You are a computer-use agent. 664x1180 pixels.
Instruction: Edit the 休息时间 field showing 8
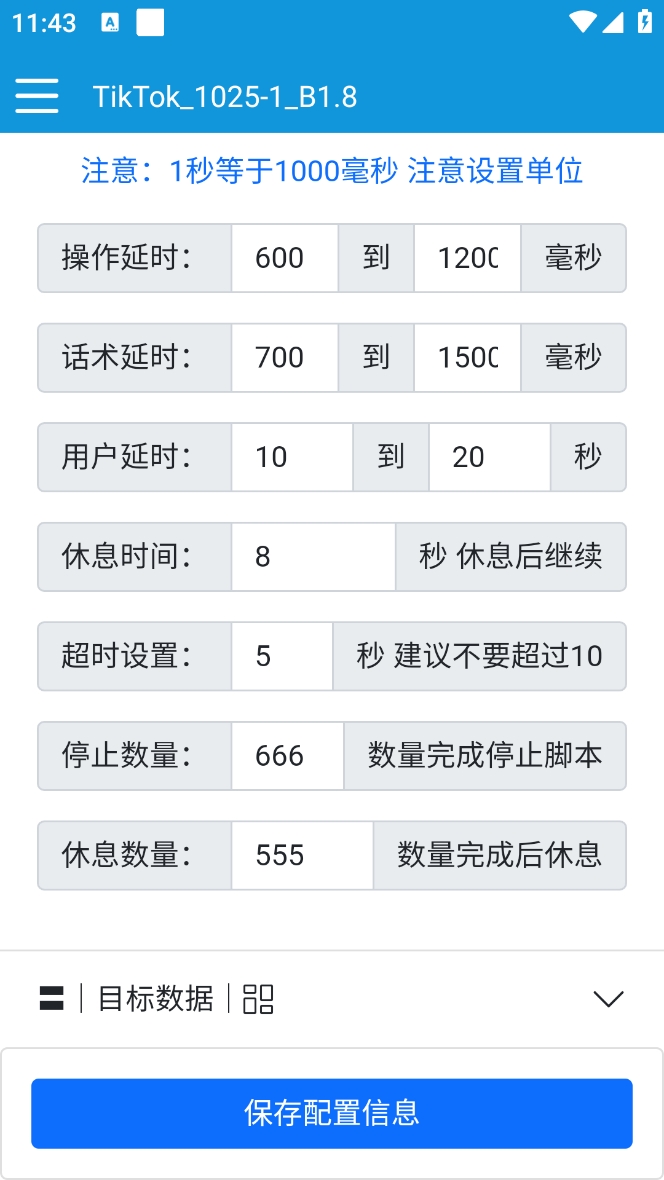pyautogui.click(x=313, y=556)
